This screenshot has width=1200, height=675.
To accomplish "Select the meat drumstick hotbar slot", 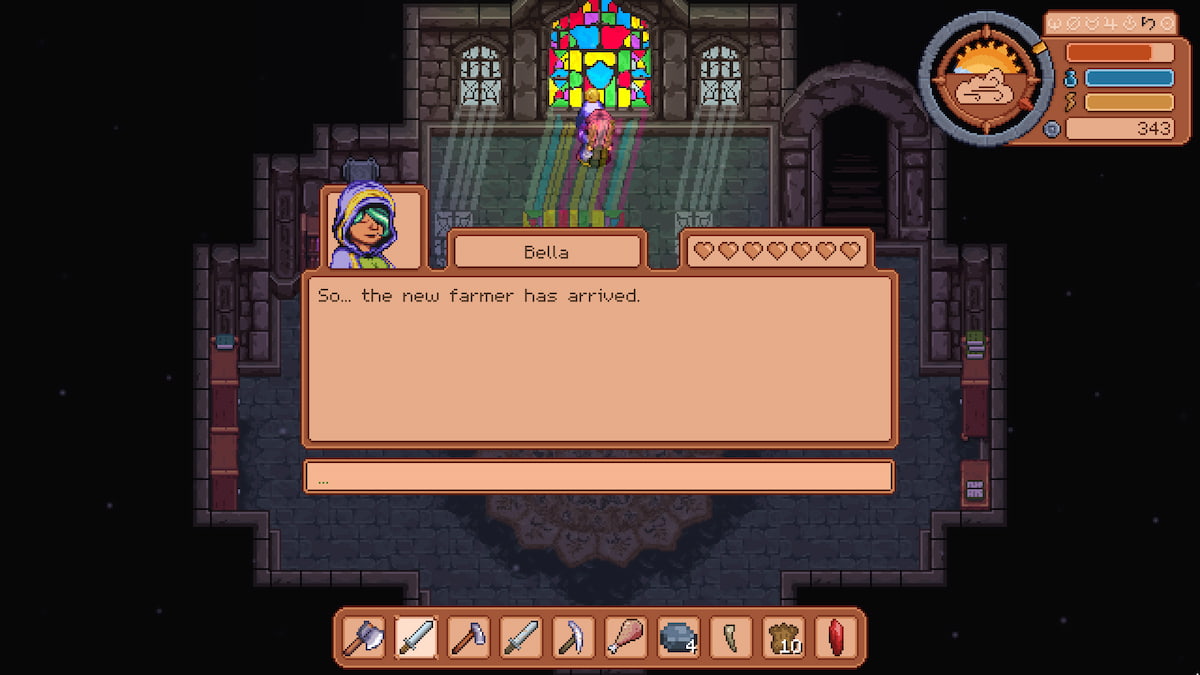I will pos(624,636).
